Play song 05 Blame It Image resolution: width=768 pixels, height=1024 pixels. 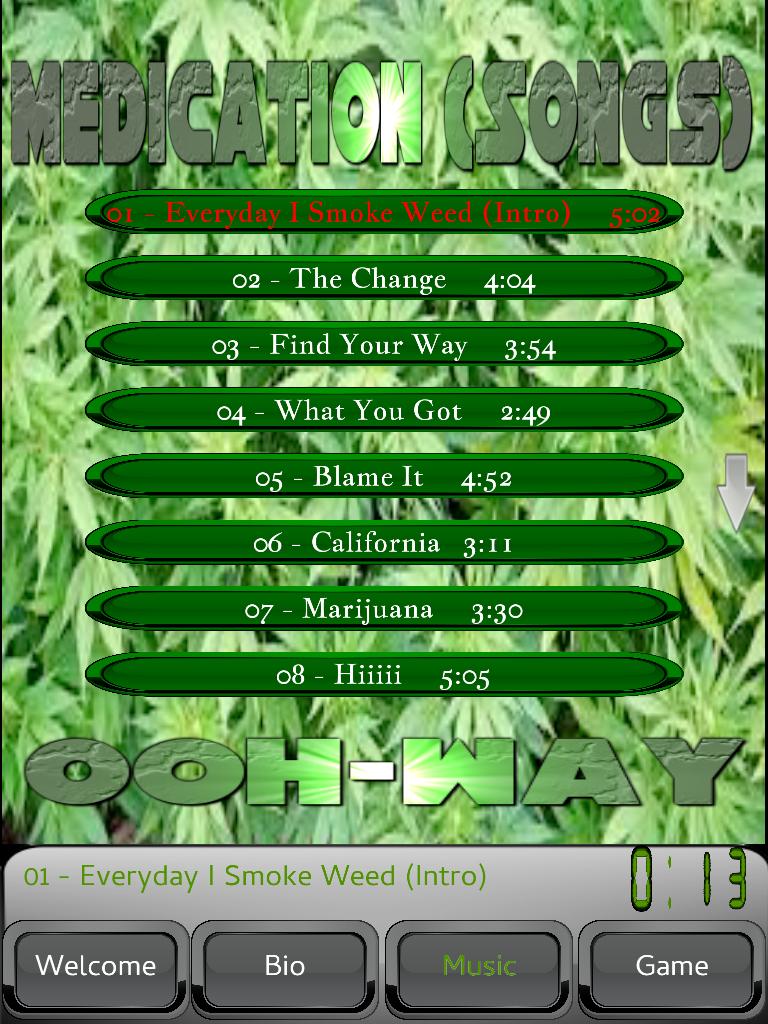tap(384, 477)
